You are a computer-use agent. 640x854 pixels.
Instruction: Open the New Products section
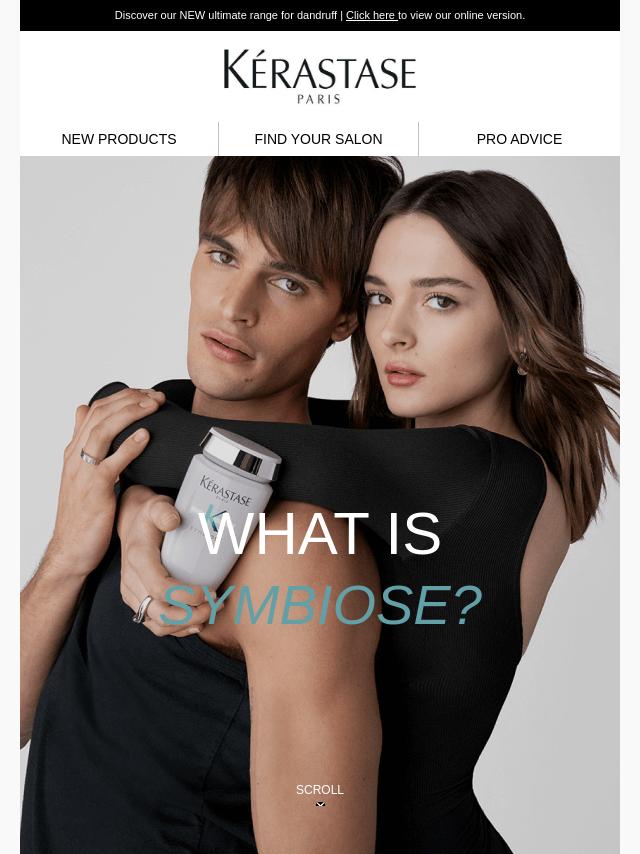click(119, 139)
